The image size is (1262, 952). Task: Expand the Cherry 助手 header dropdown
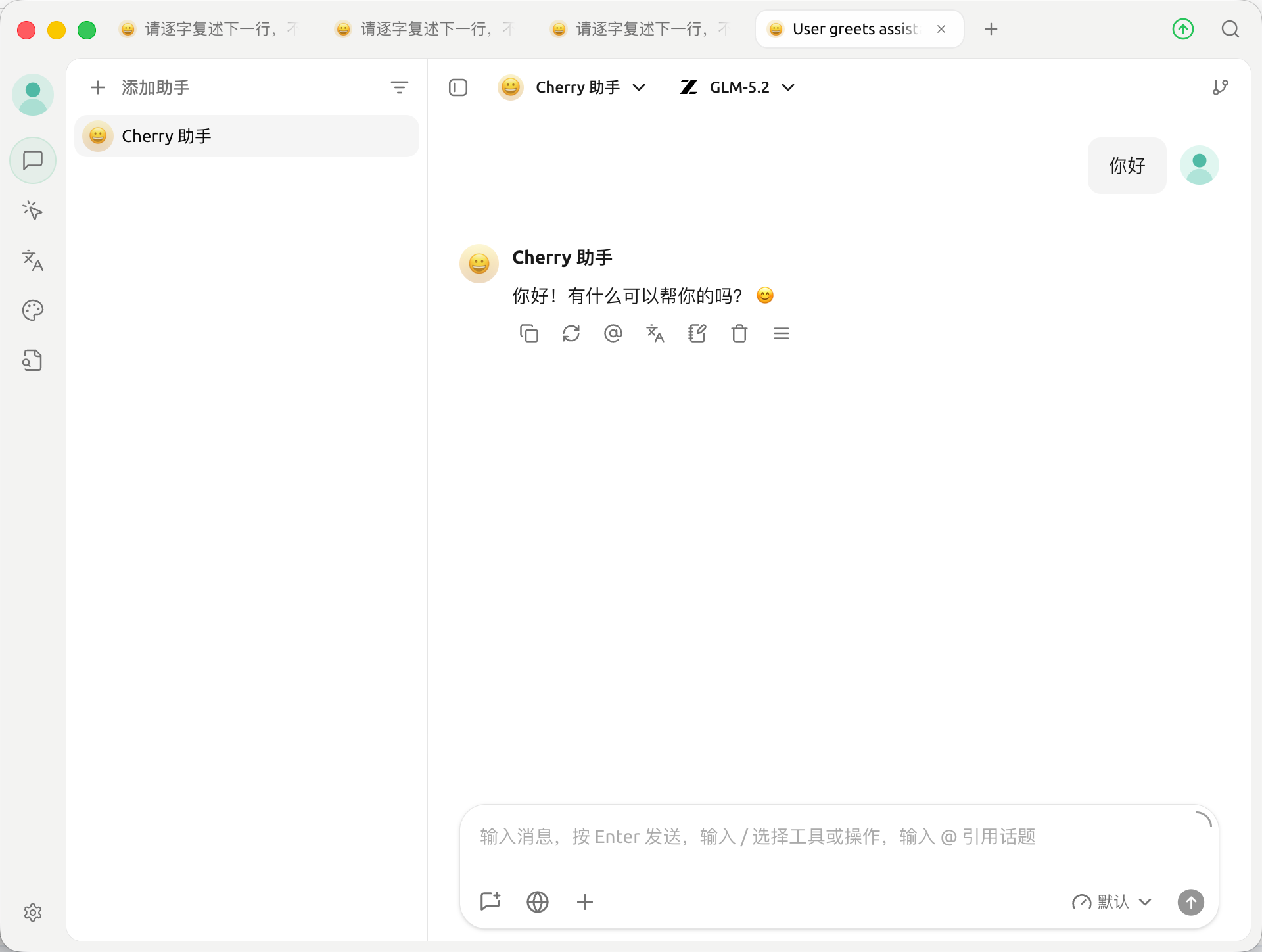tap(572, 87)
